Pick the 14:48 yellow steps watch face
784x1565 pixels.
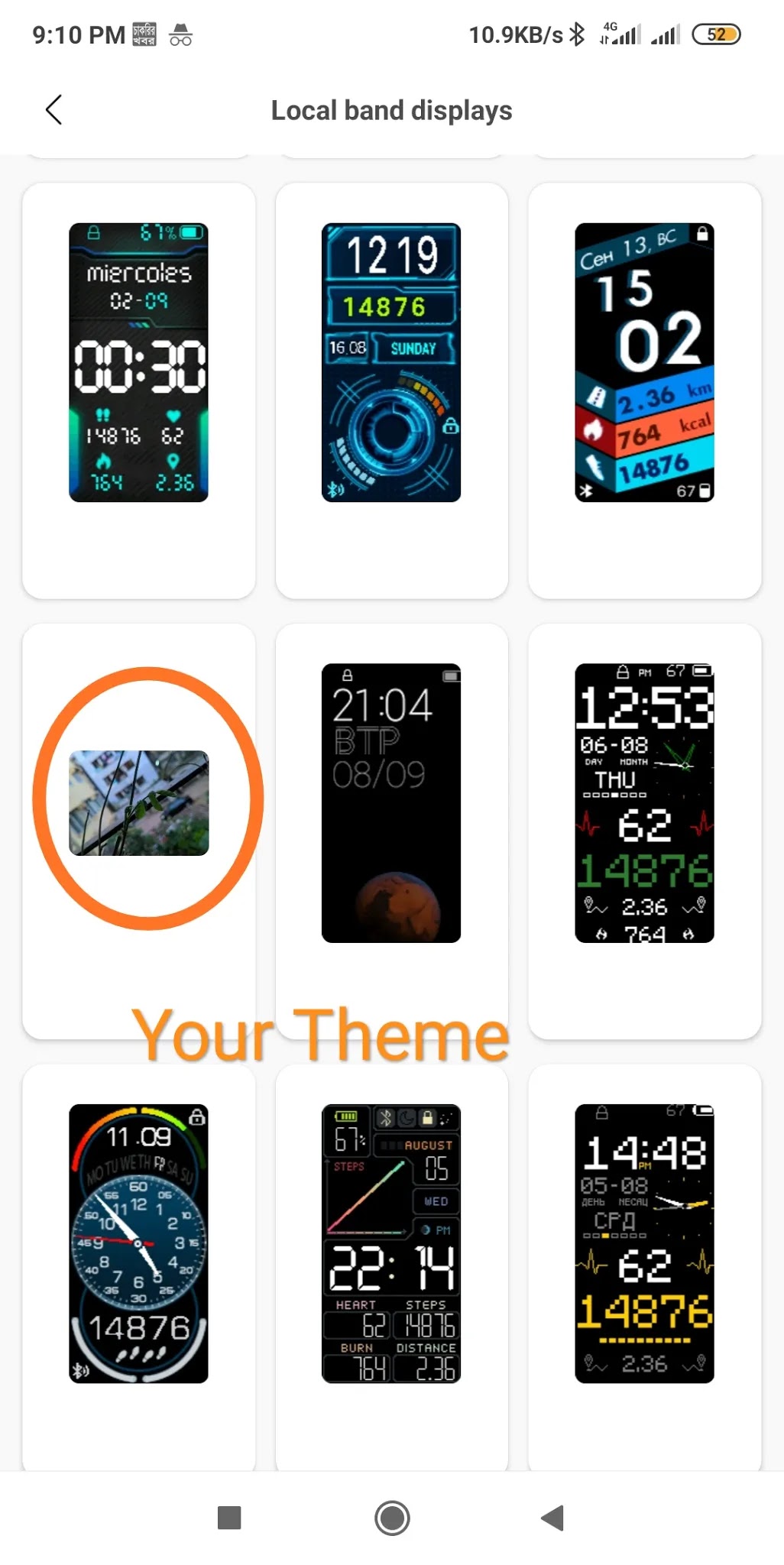[644, 1243]
